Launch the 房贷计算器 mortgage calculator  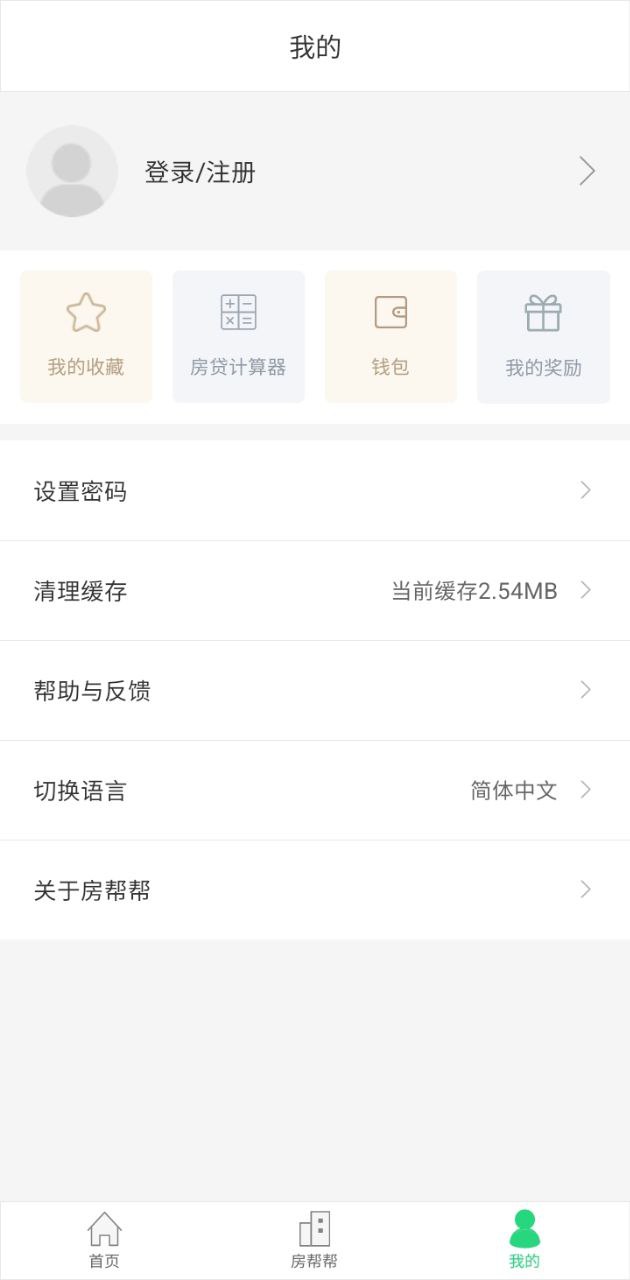pos(238,337)
